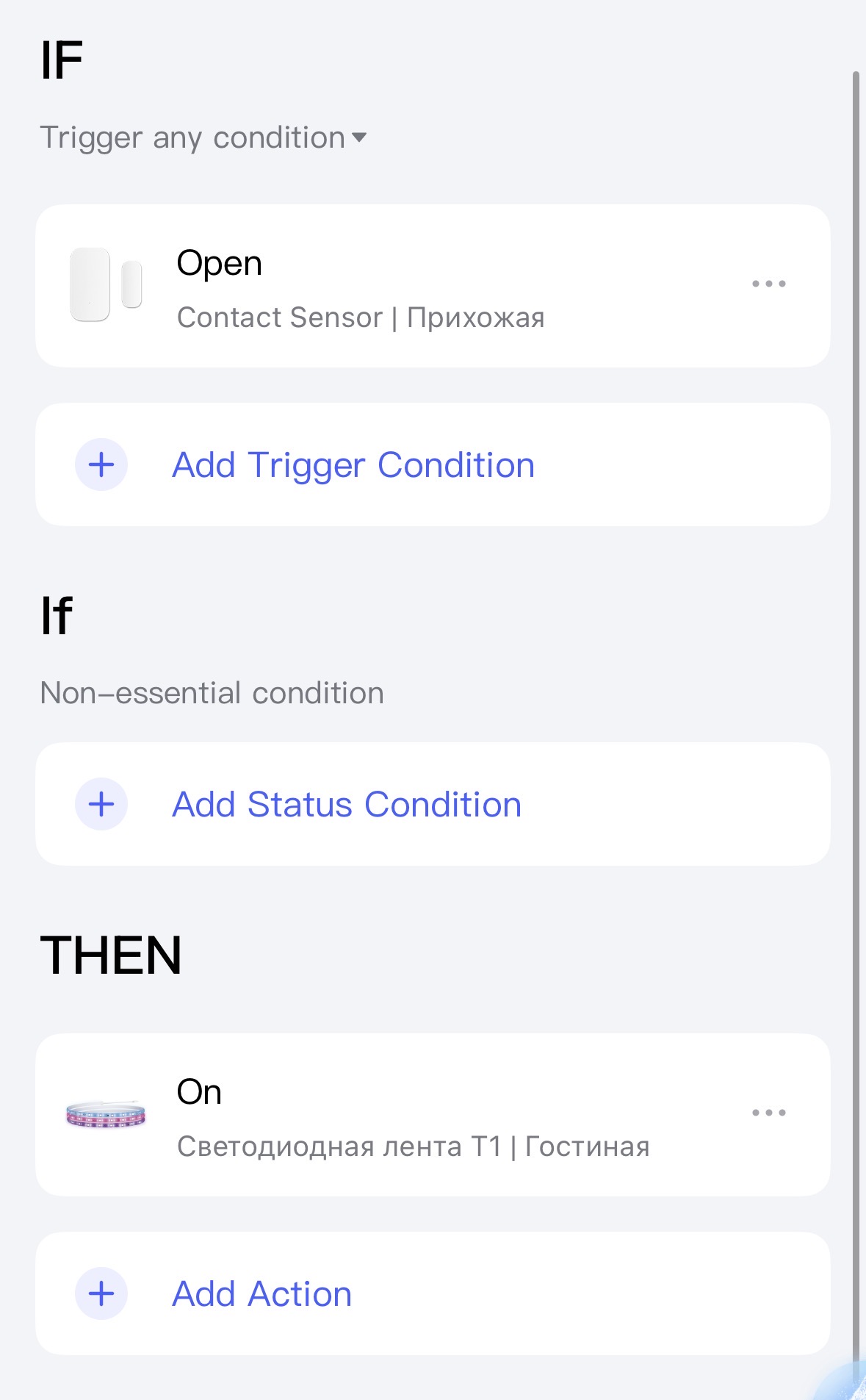Add a status condition
The height and width of the screenshot is (1400, 866).
[x=347, y=804]
